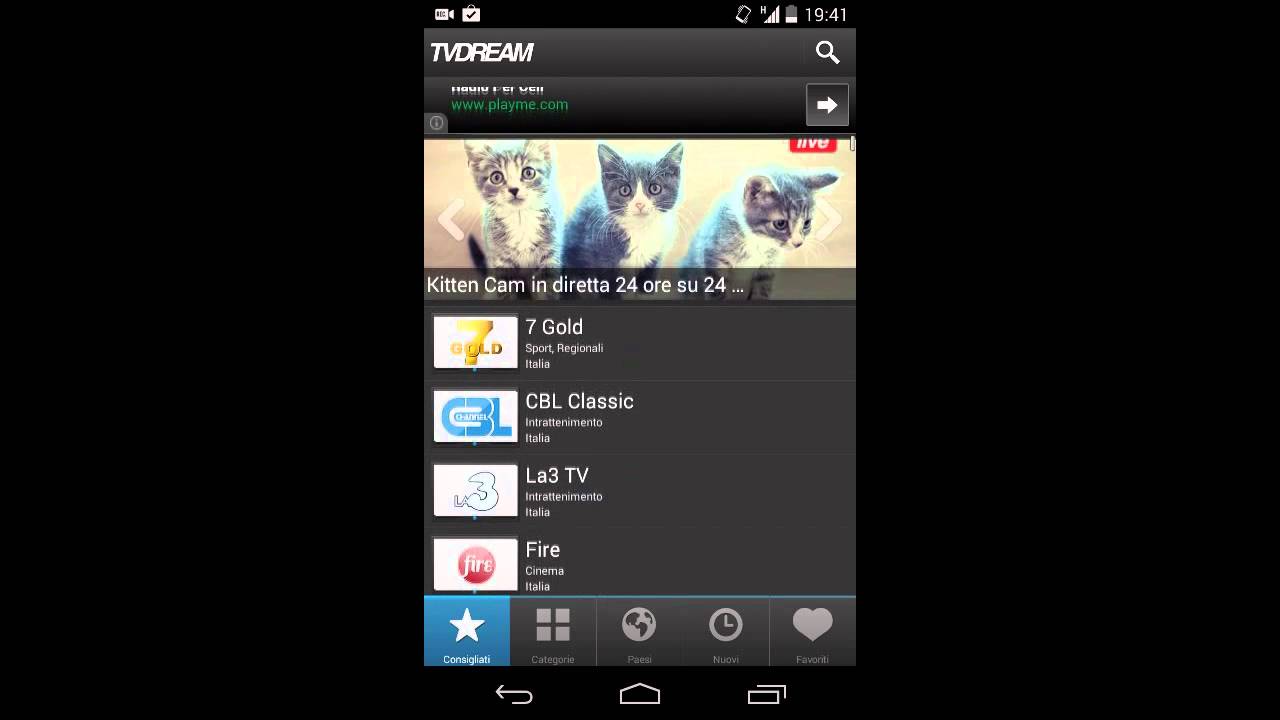Switch to the Categorie tab
This screenshot has width=1280, height=720.
coord(553,633)
